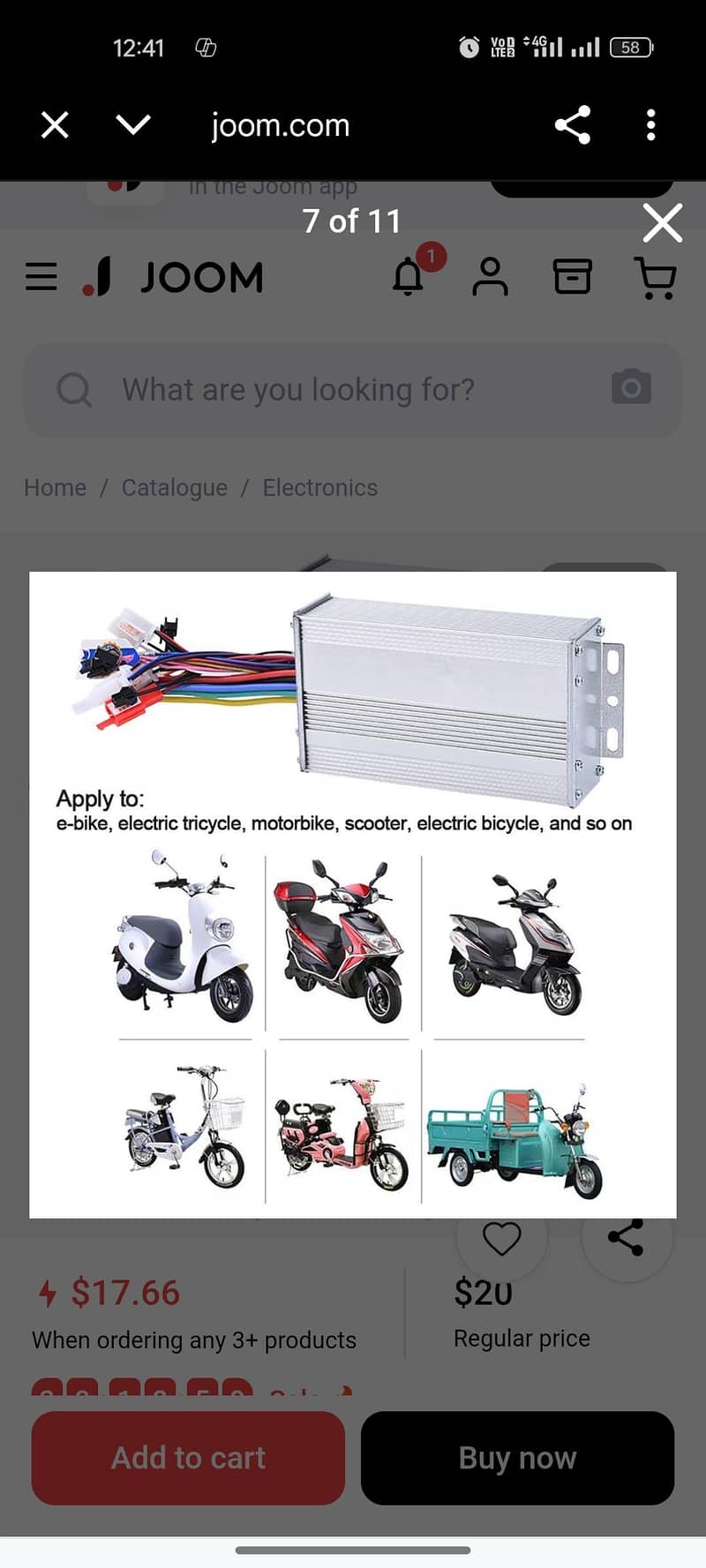Tap the Buy now button

click(517, 1458)
